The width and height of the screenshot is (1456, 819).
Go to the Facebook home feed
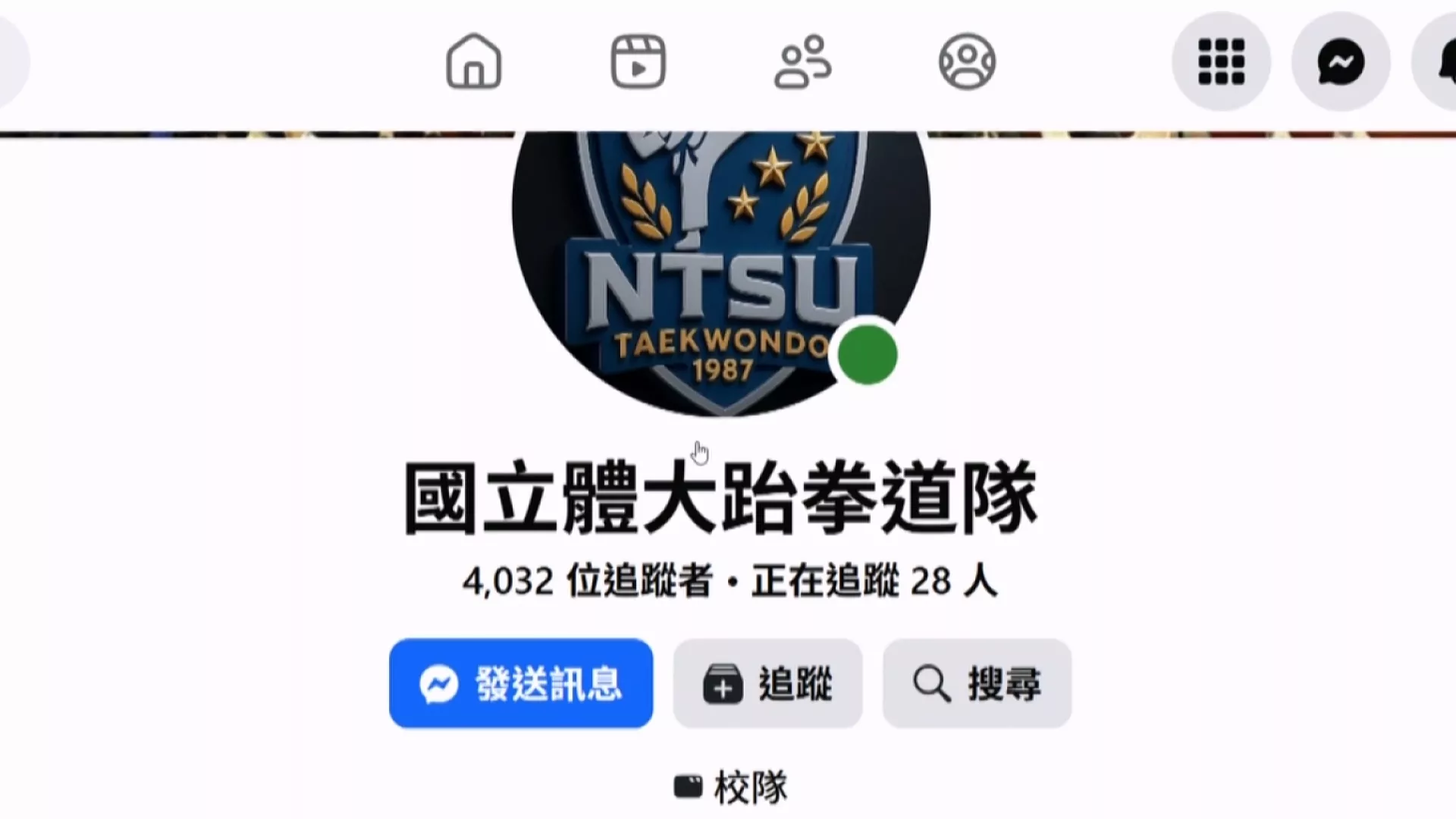click(473, 61)
